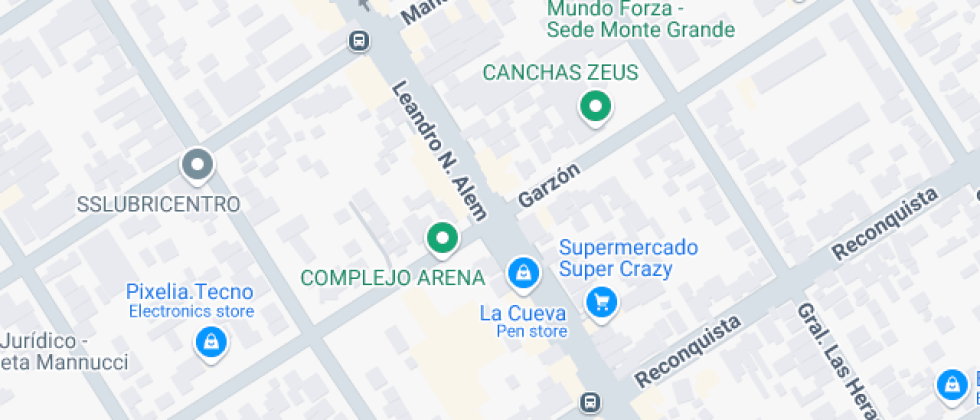
Task: Tap the SSLUBRICENTRO location pin
Action: pyautogui.click(x=197, y=165)
